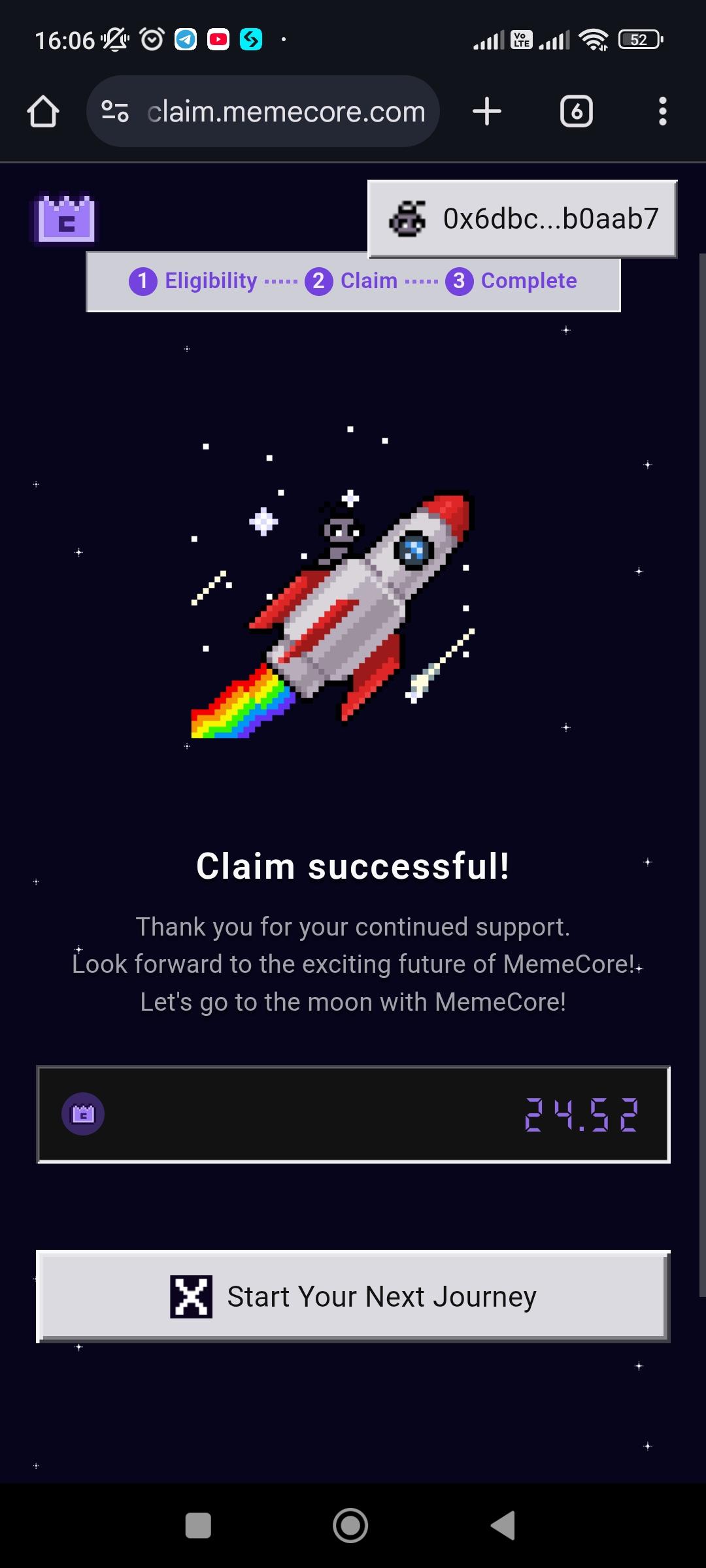Open a new browser tab
This screenshot has height=1568, width=706.
pos(487,112)
